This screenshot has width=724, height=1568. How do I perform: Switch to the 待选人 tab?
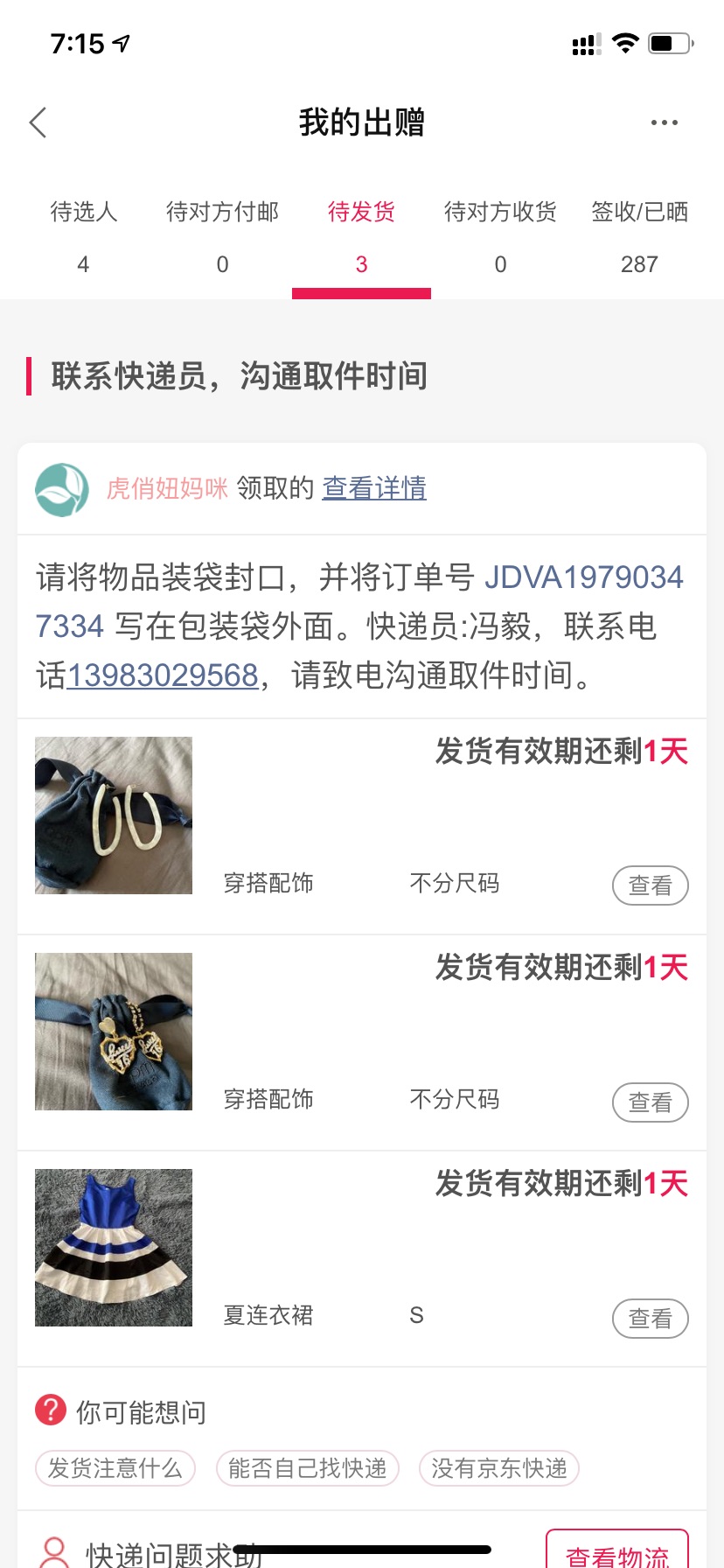tap(83, 237)
